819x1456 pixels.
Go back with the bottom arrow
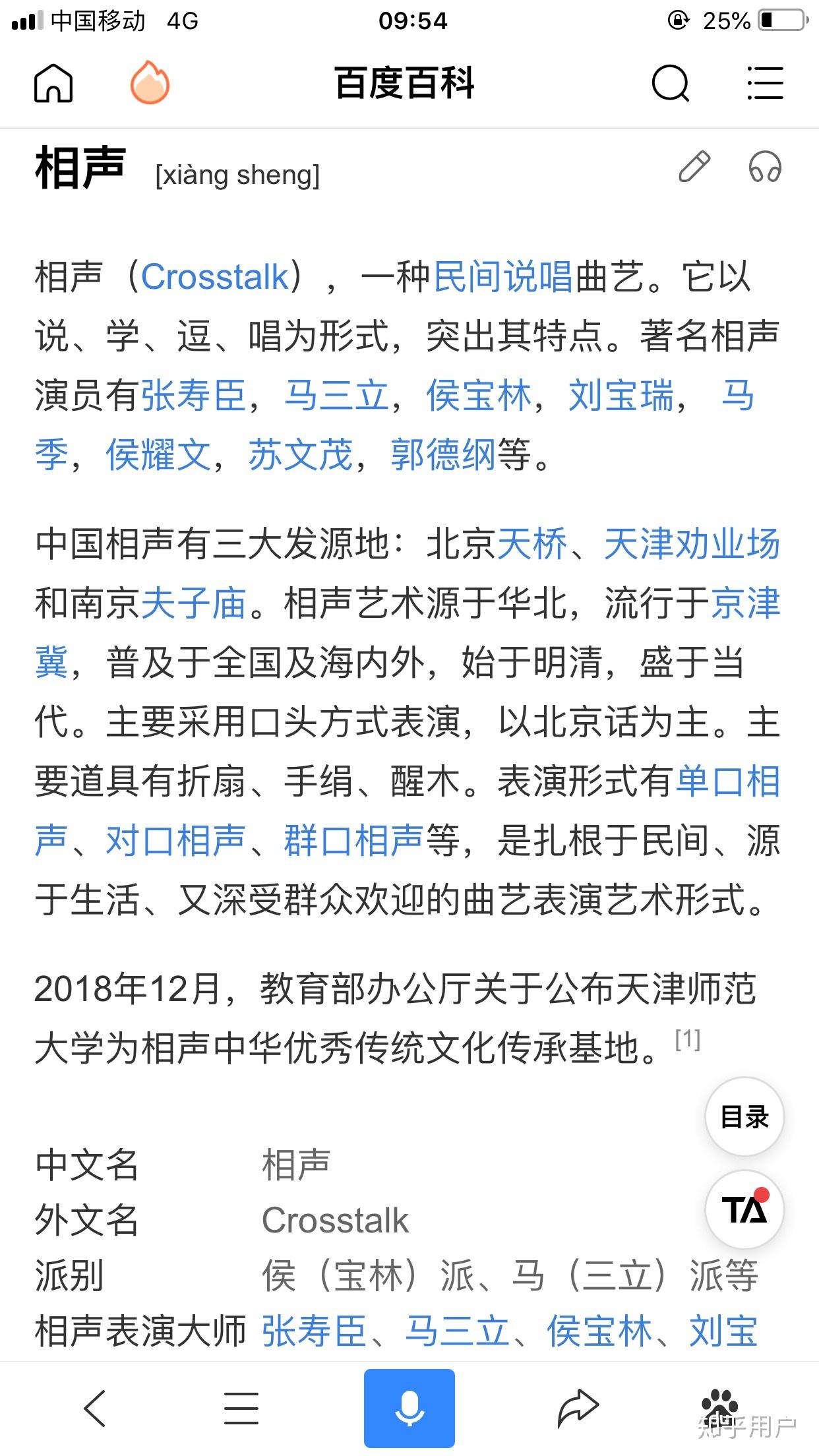95,1409
